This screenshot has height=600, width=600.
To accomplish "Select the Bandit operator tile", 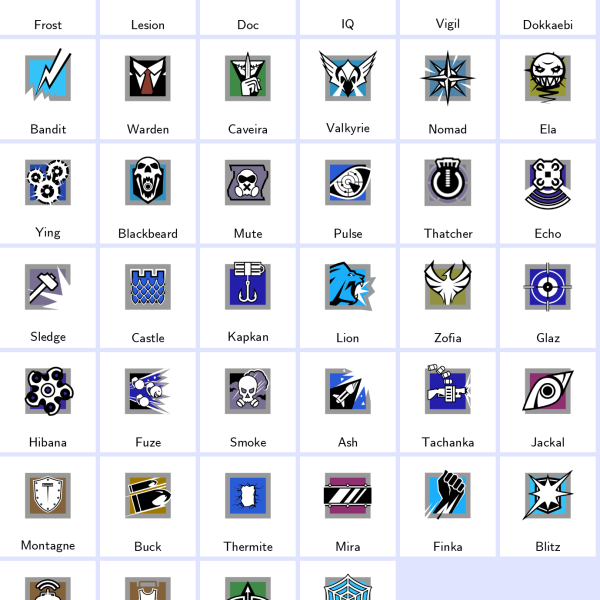I will click(x=48, y=88).
